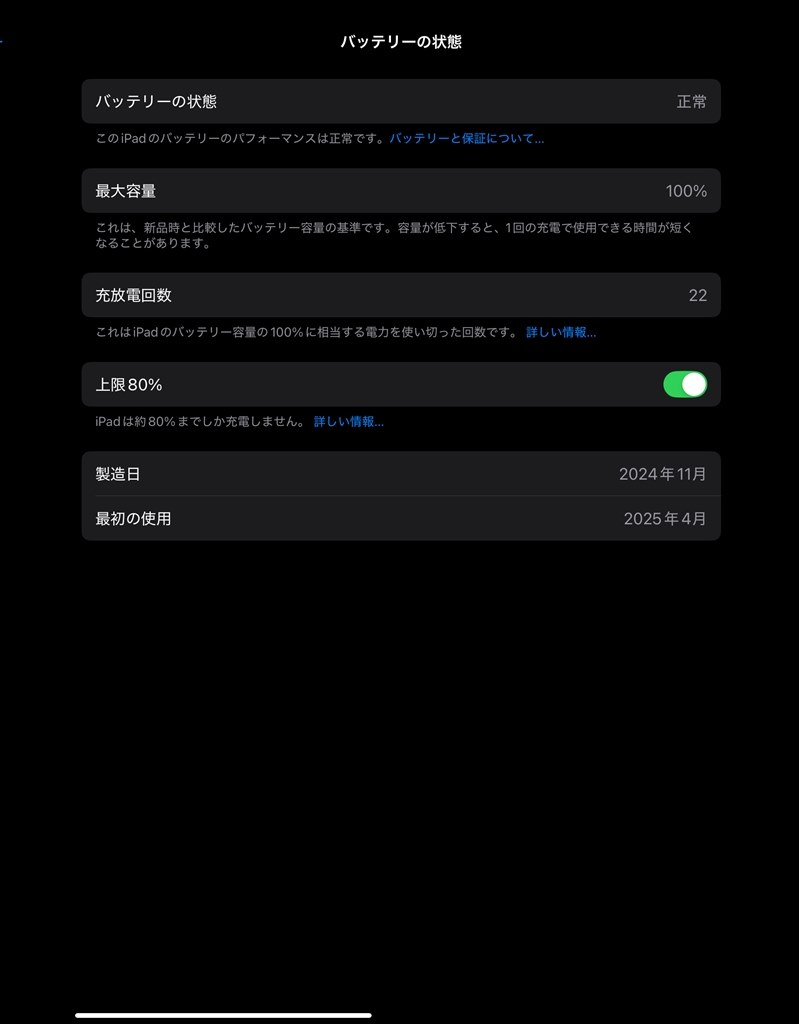This screenshot has width=799, height=1024.
Task: Click the explanatory text below 最大容量
Action: click(x=400, y=232)
